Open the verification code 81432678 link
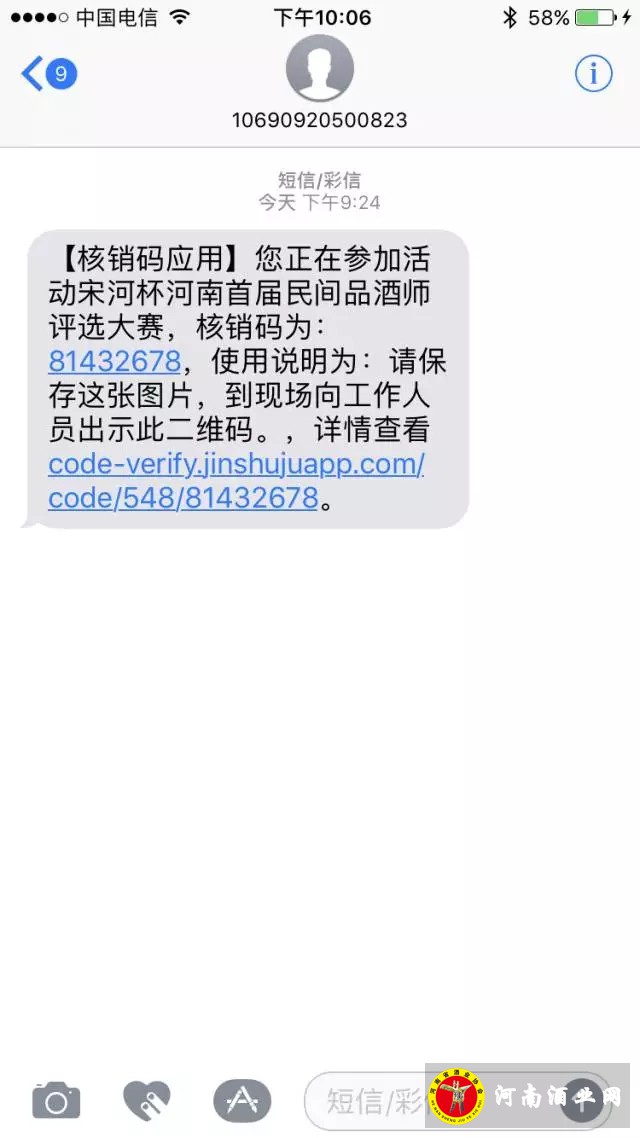 [114, 360]
